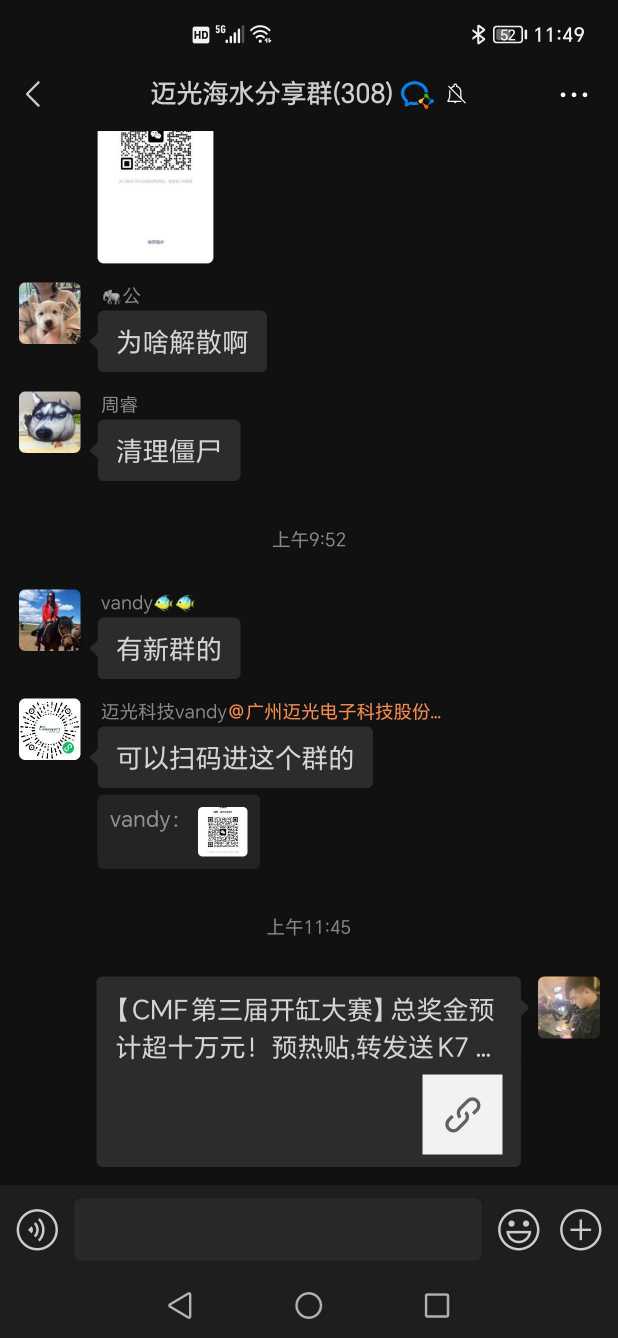Go to the system home screen
The height and width of the screenshot is (1338, 618).
pyautogui.click(x=309, y=1305)
